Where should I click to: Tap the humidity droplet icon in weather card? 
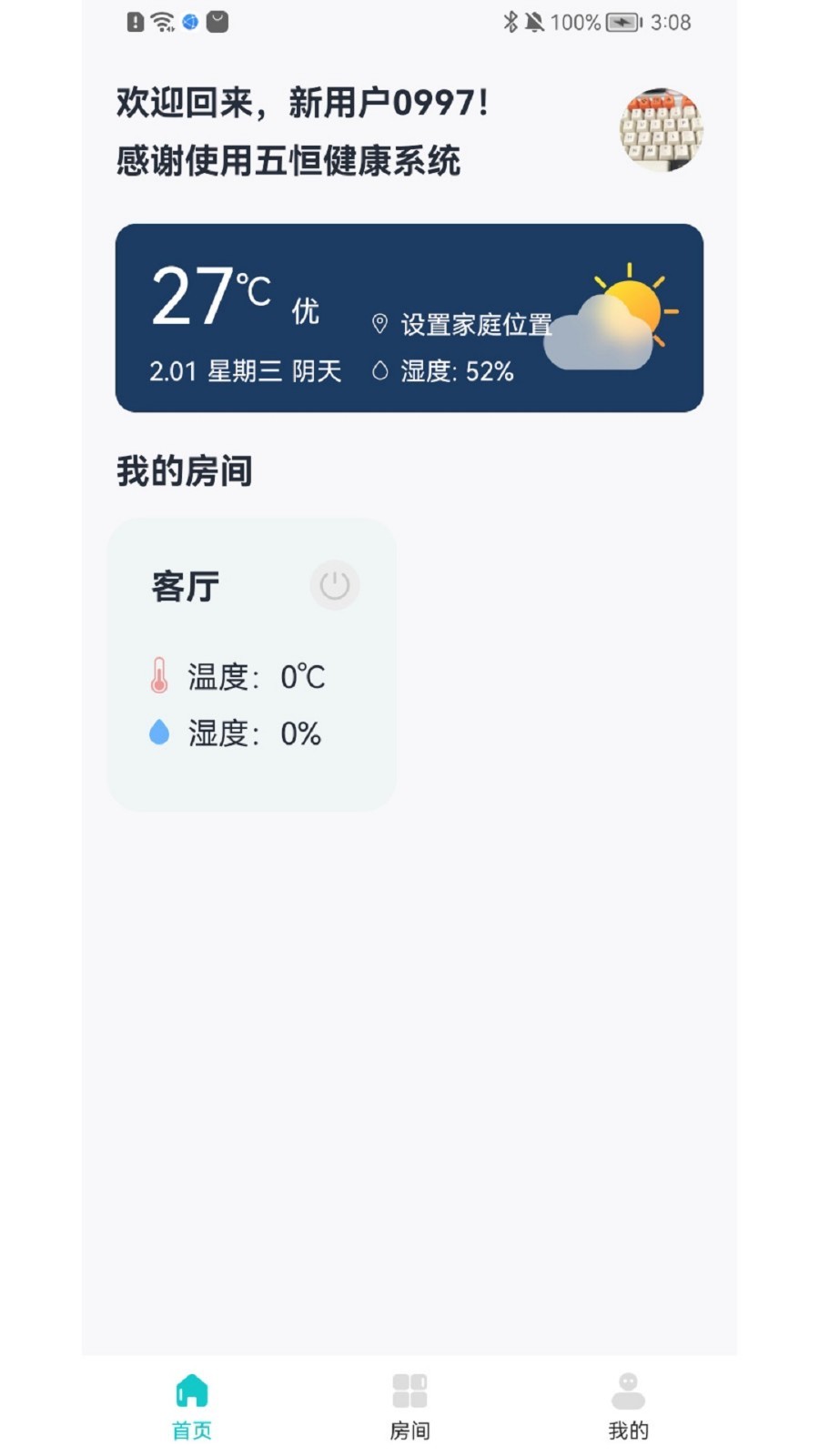pos(381,370)
